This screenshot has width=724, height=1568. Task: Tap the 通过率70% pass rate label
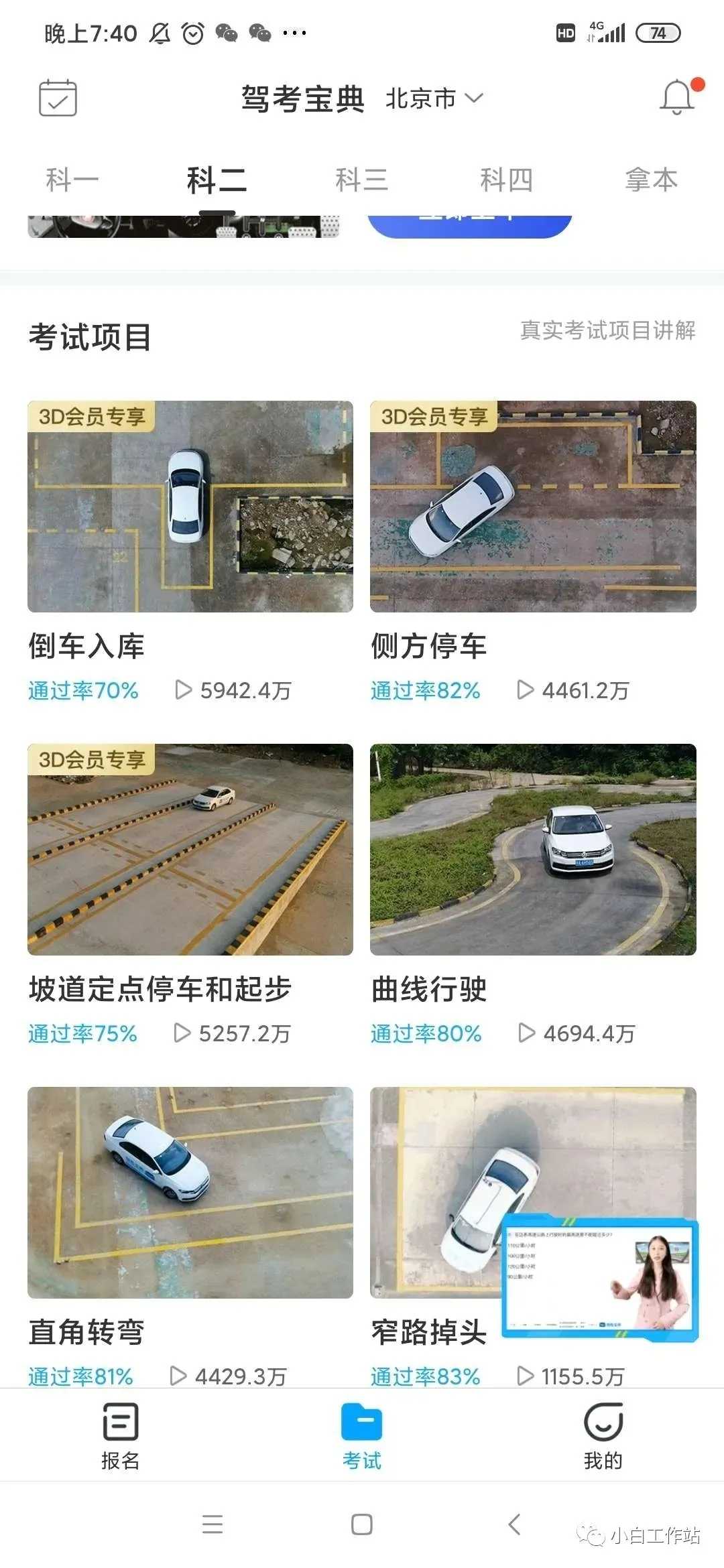[x=83, y=689]
